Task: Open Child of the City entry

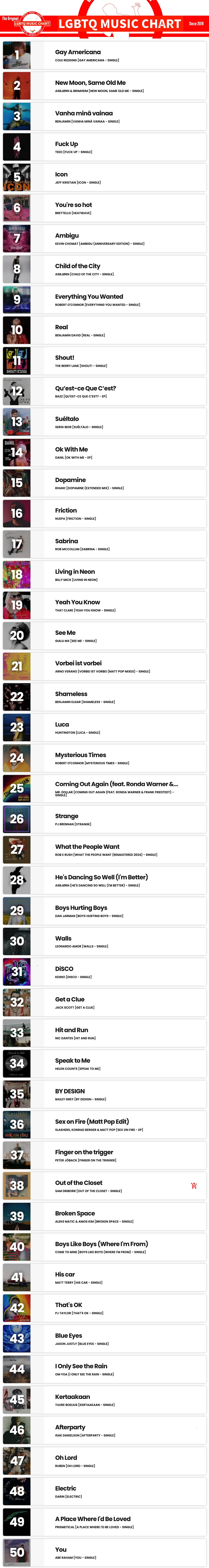Action: (x=77, y=266)
